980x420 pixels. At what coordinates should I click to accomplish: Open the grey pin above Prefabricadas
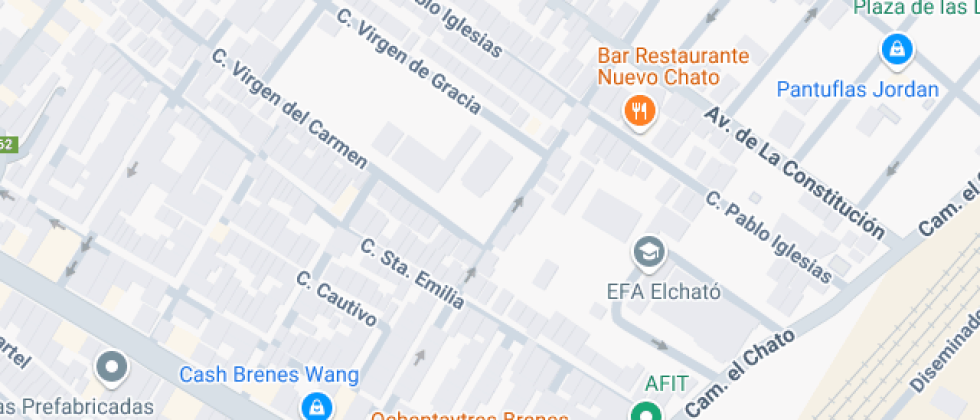coord(111,367)
